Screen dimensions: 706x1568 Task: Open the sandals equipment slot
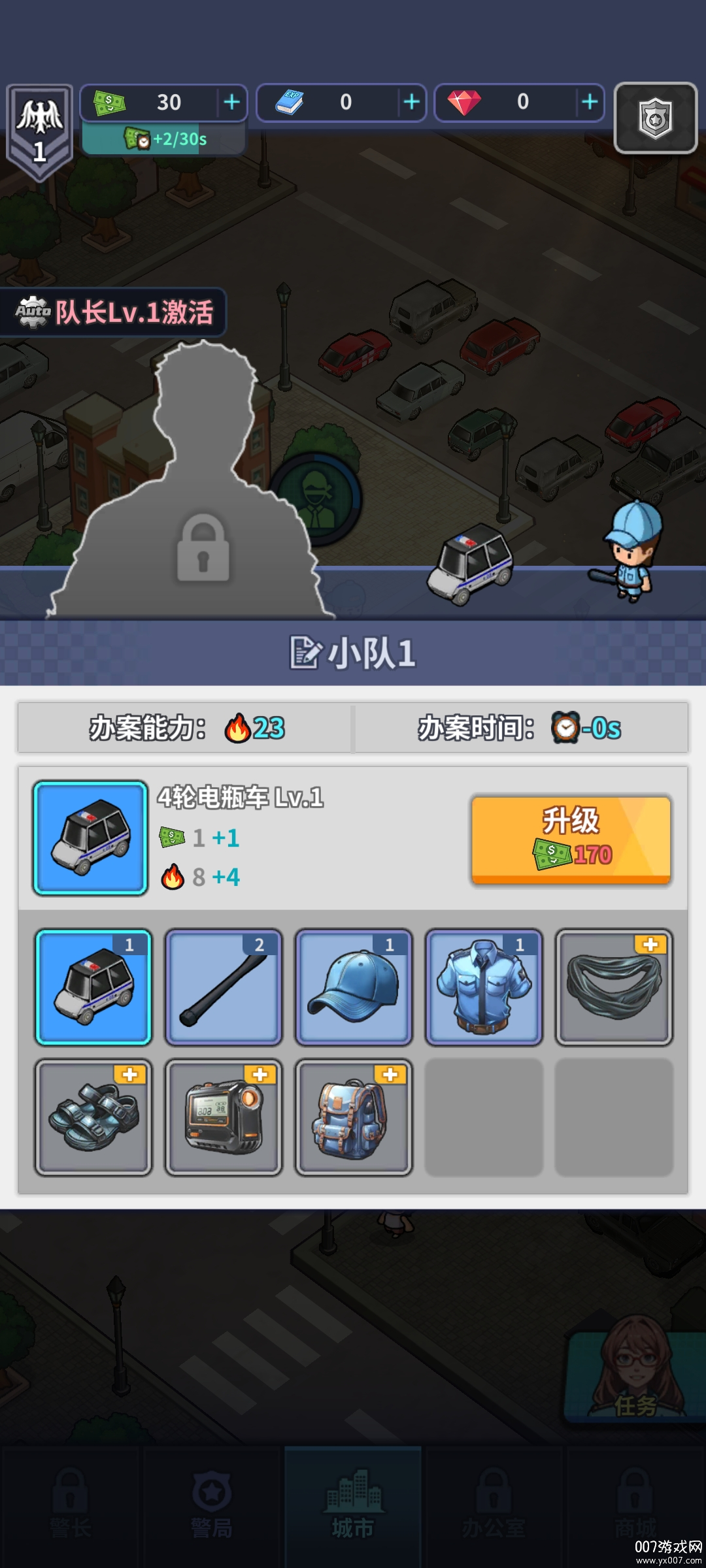(93, 1117)
